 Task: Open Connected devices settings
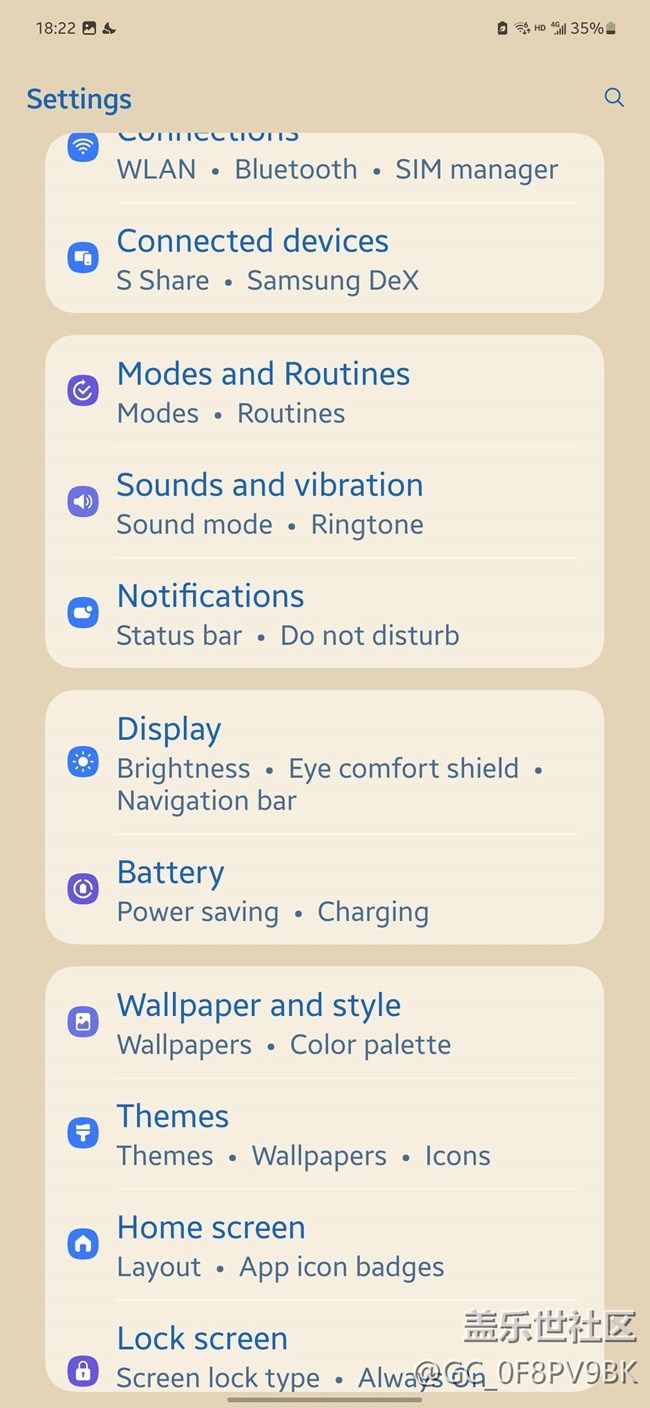click(324, 259)
